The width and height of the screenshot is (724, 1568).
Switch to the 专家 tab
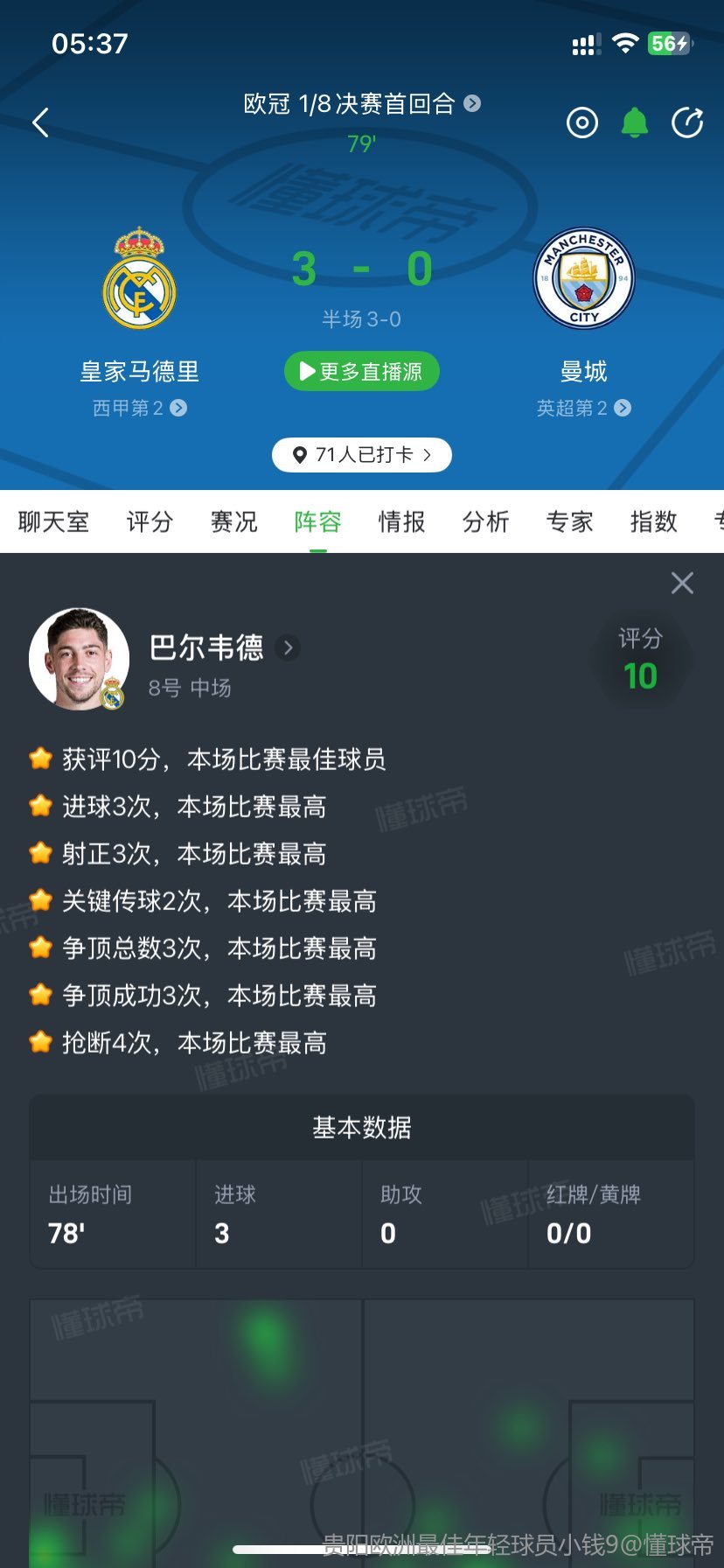(569, 522)
